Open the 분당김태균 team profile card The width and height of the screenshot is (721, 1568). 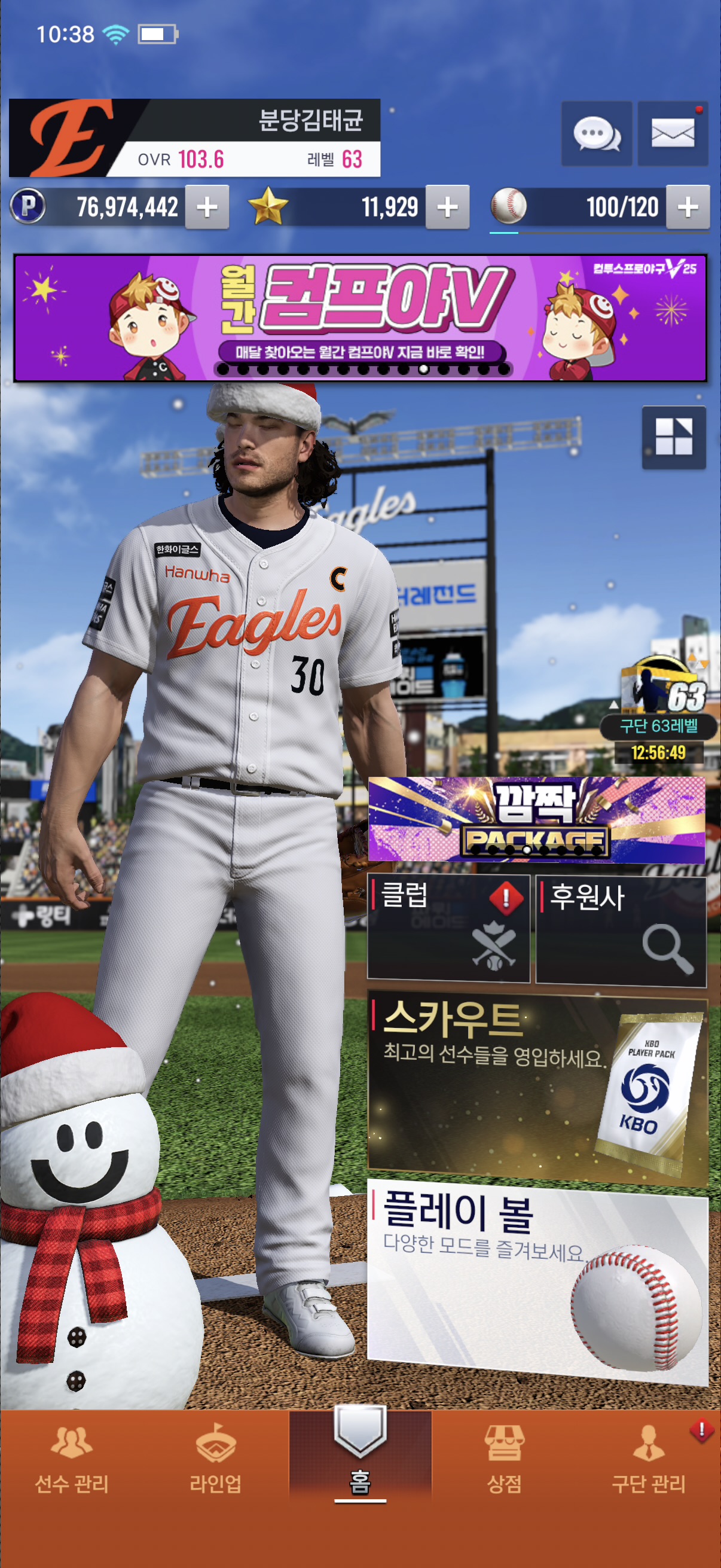195,138
